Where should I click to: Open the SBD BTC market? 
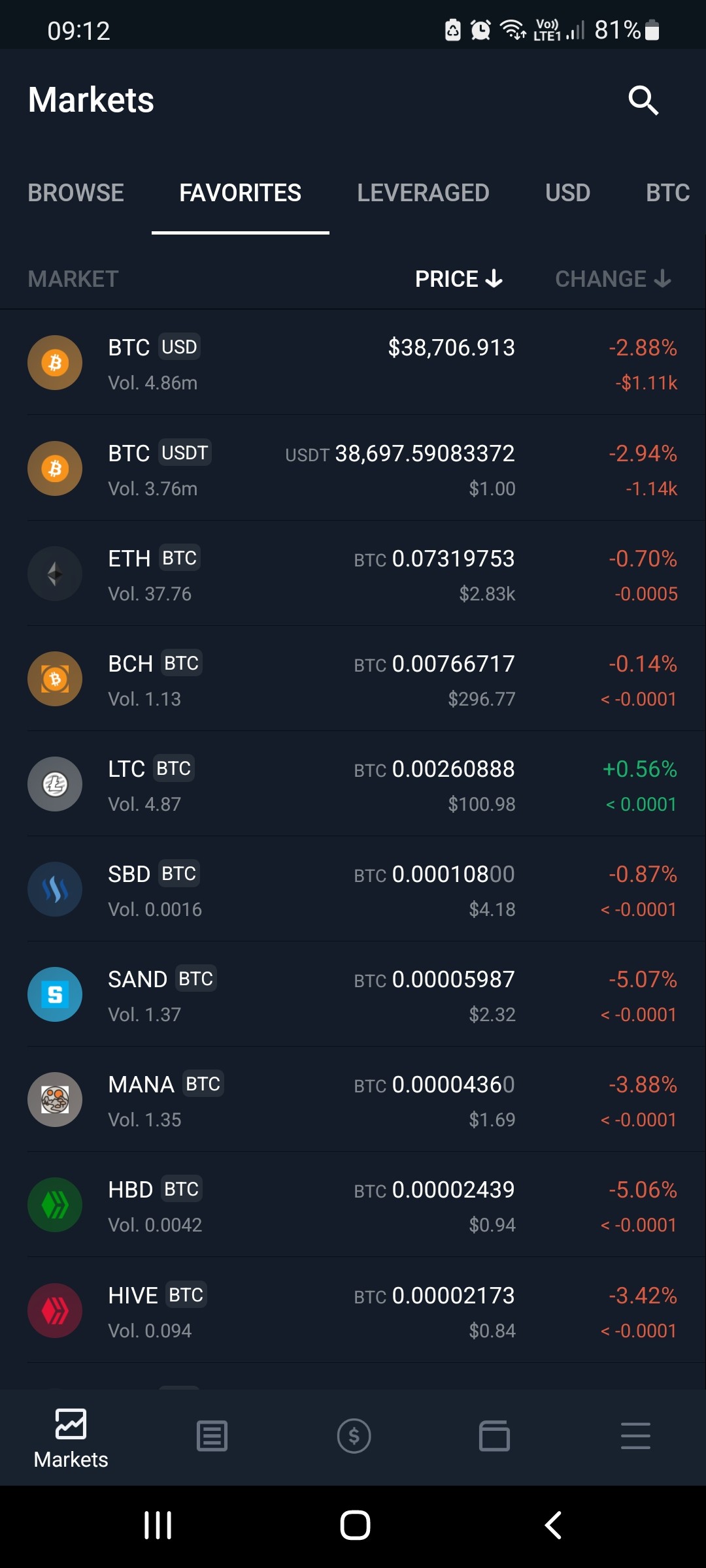[353, 889]
